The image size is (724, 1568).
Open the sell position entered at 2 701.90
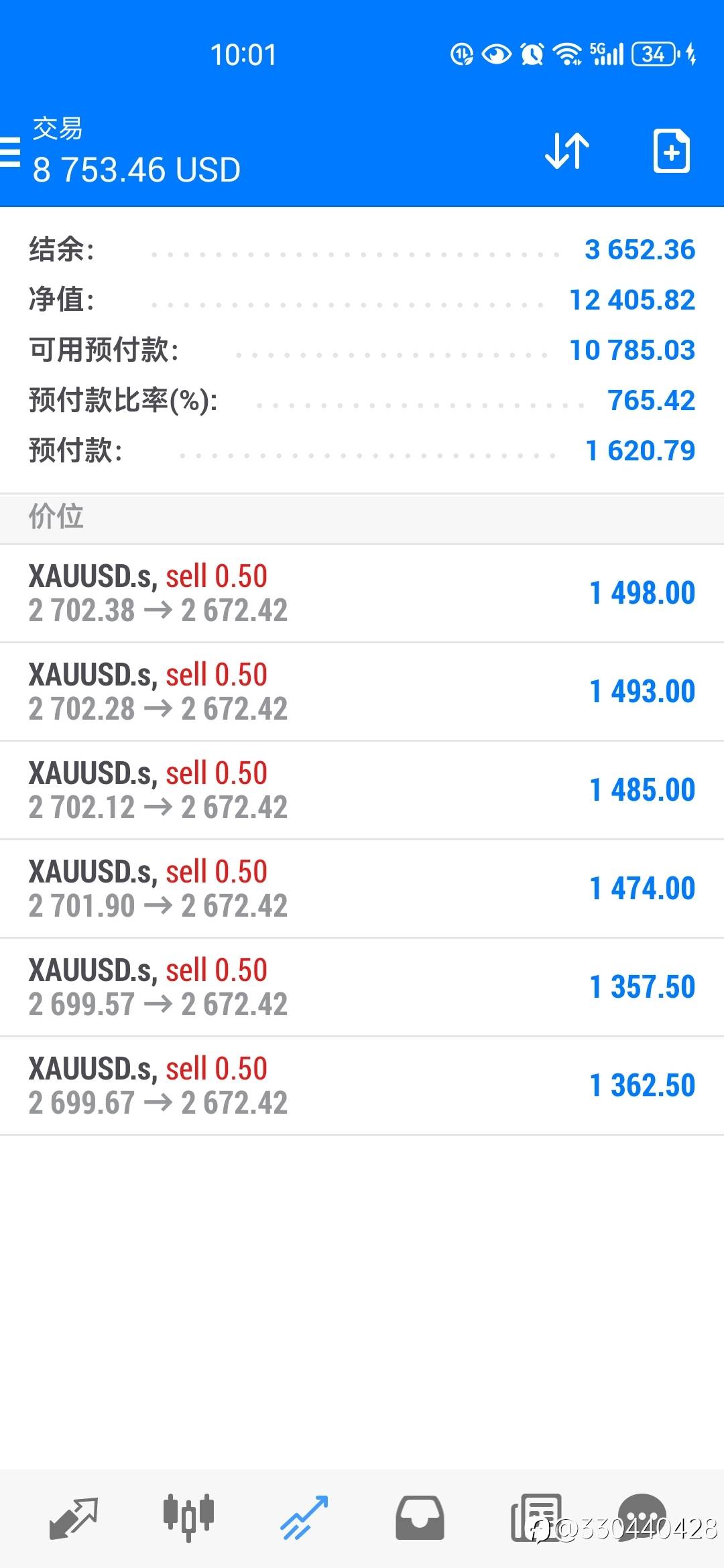coord(362,889)
